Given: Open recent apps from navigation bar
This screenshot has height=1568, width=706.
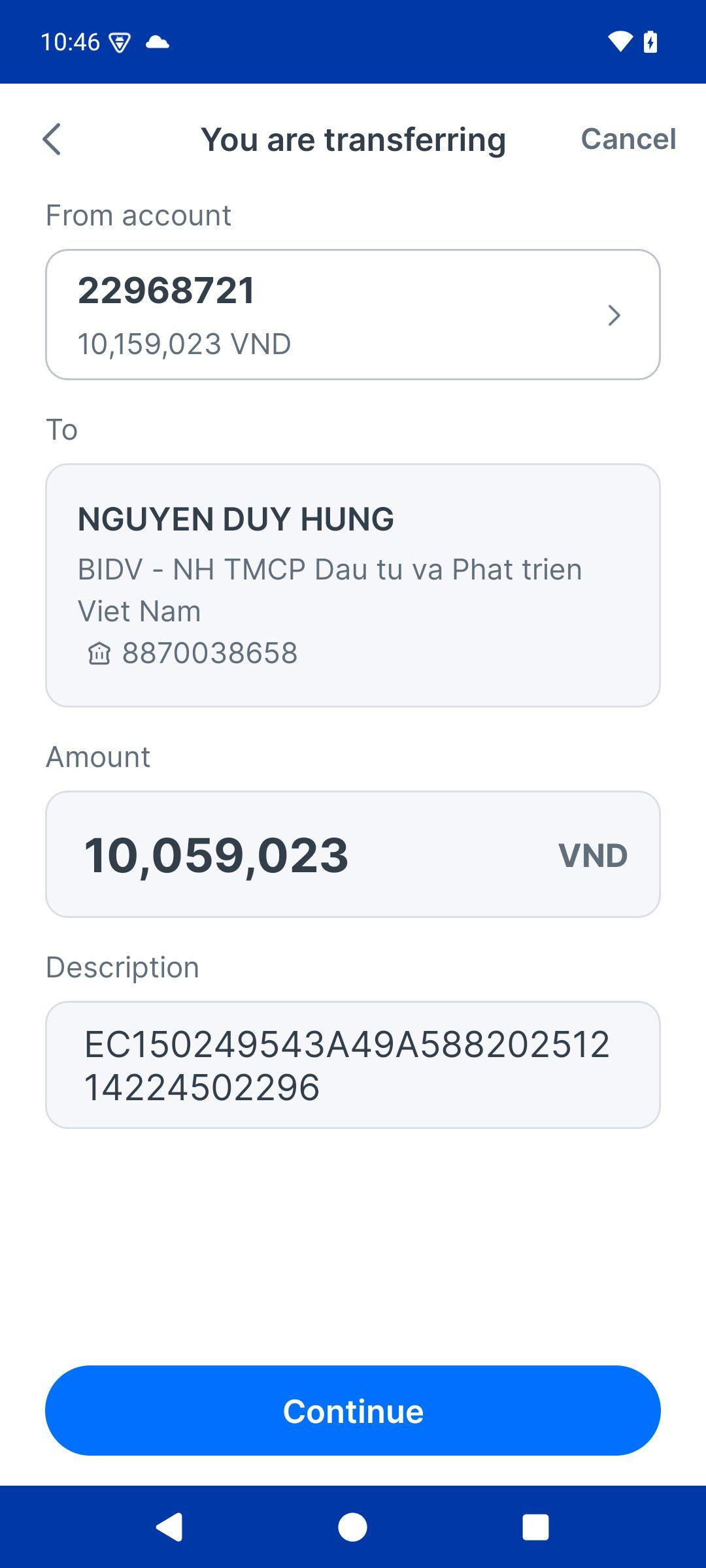Looking at the screenshot, I should click(x=535, y=1527).
